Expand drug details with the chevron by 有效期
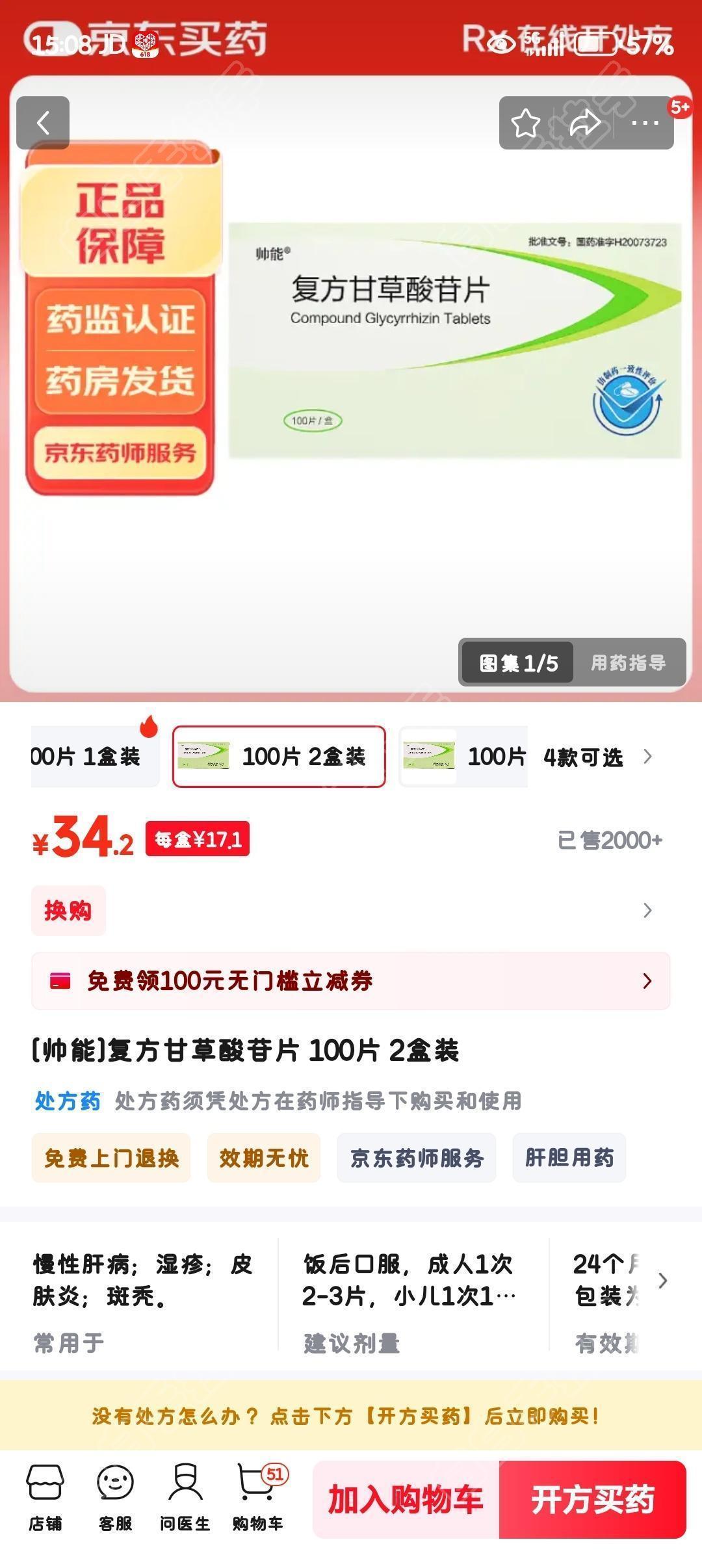 coord(662,1281)
